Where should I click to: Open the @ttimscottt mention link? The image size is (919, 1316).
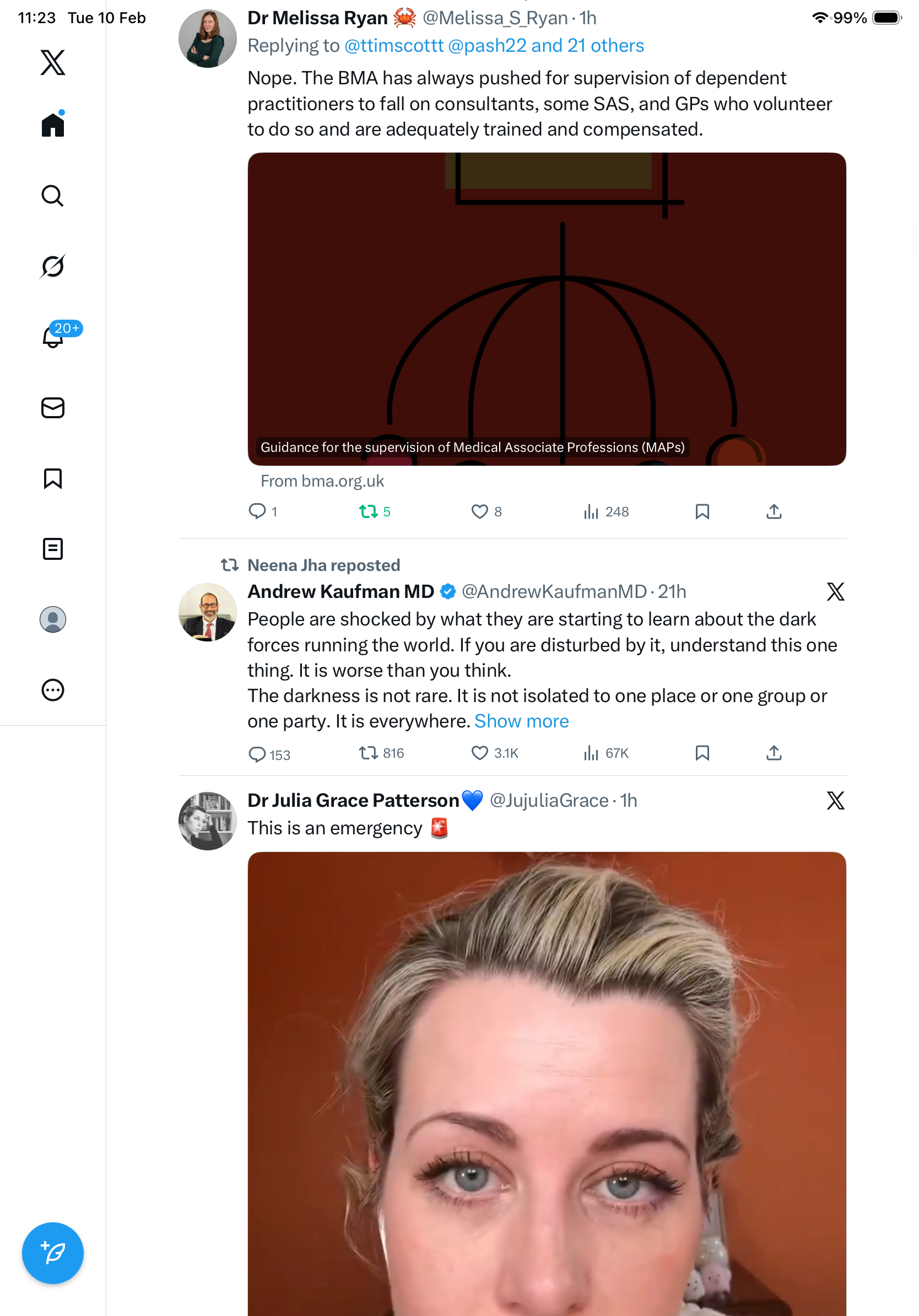tap(393, 46)
